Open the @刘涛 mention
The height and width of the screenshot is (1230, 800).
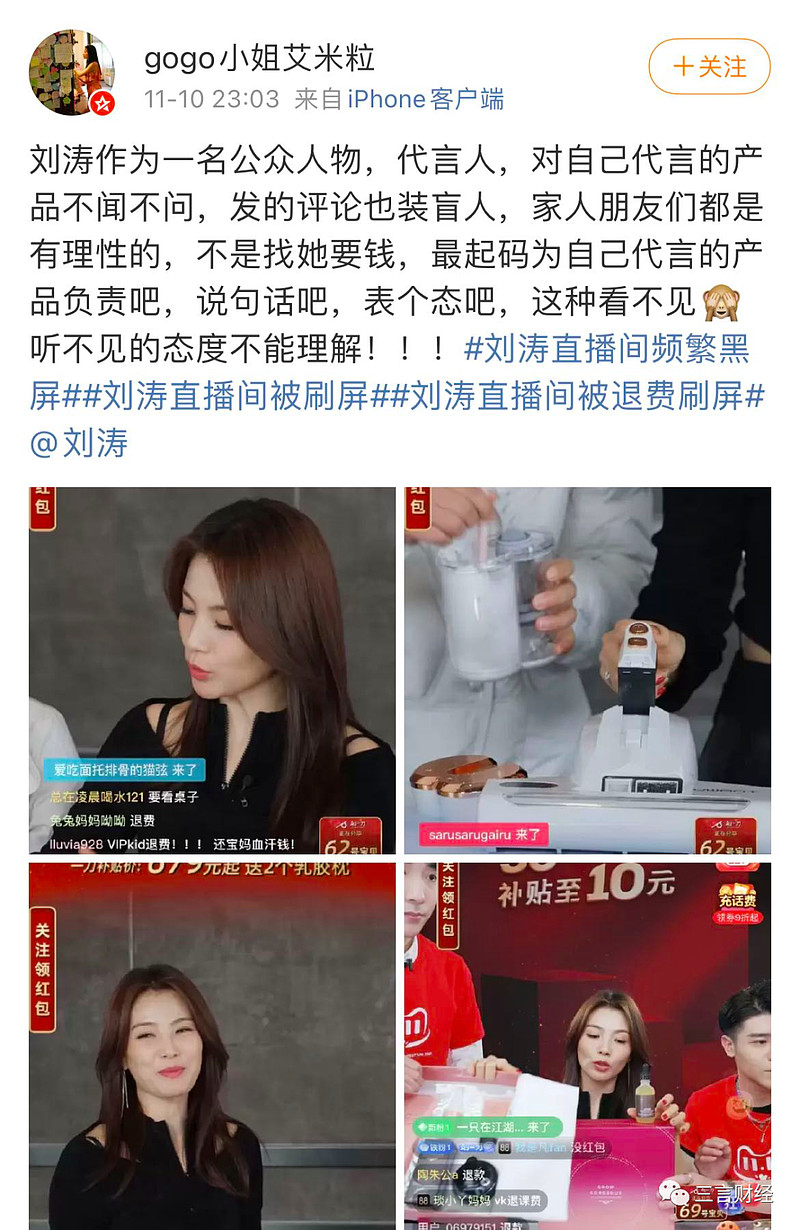click(x=80, y=442)
